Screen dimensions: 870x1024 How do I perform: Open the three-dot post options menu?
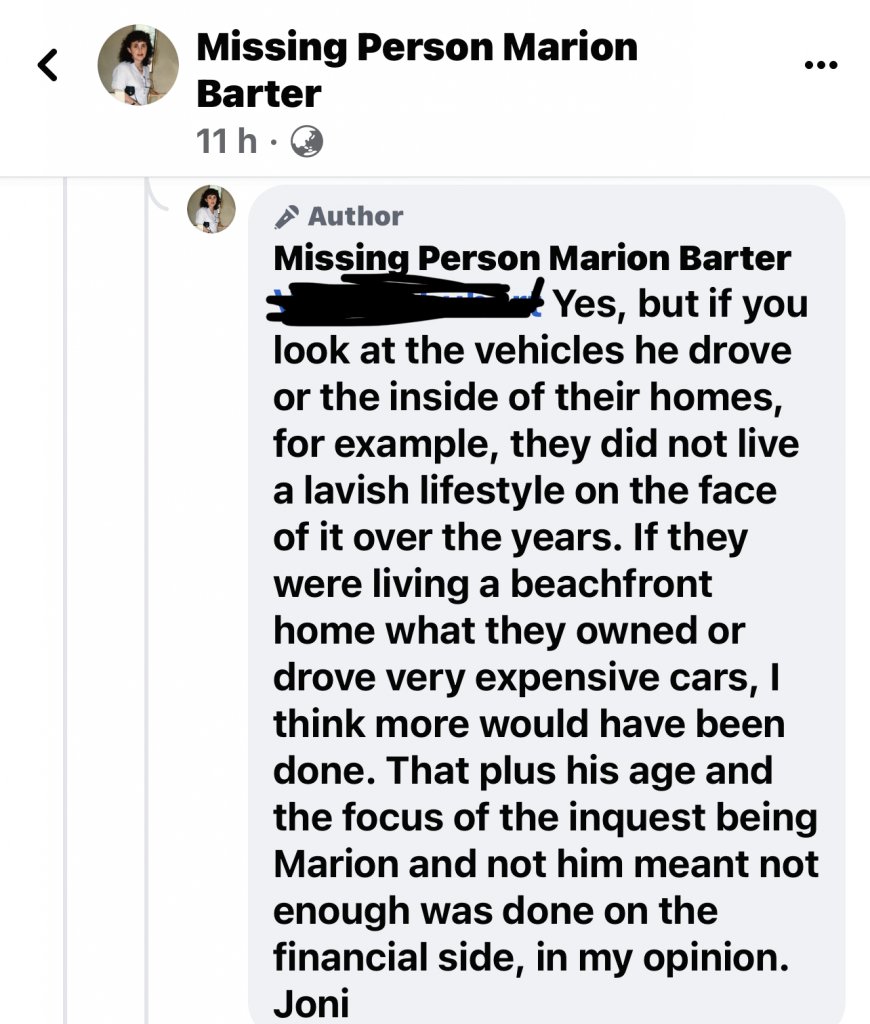click(x=820, y=65)
